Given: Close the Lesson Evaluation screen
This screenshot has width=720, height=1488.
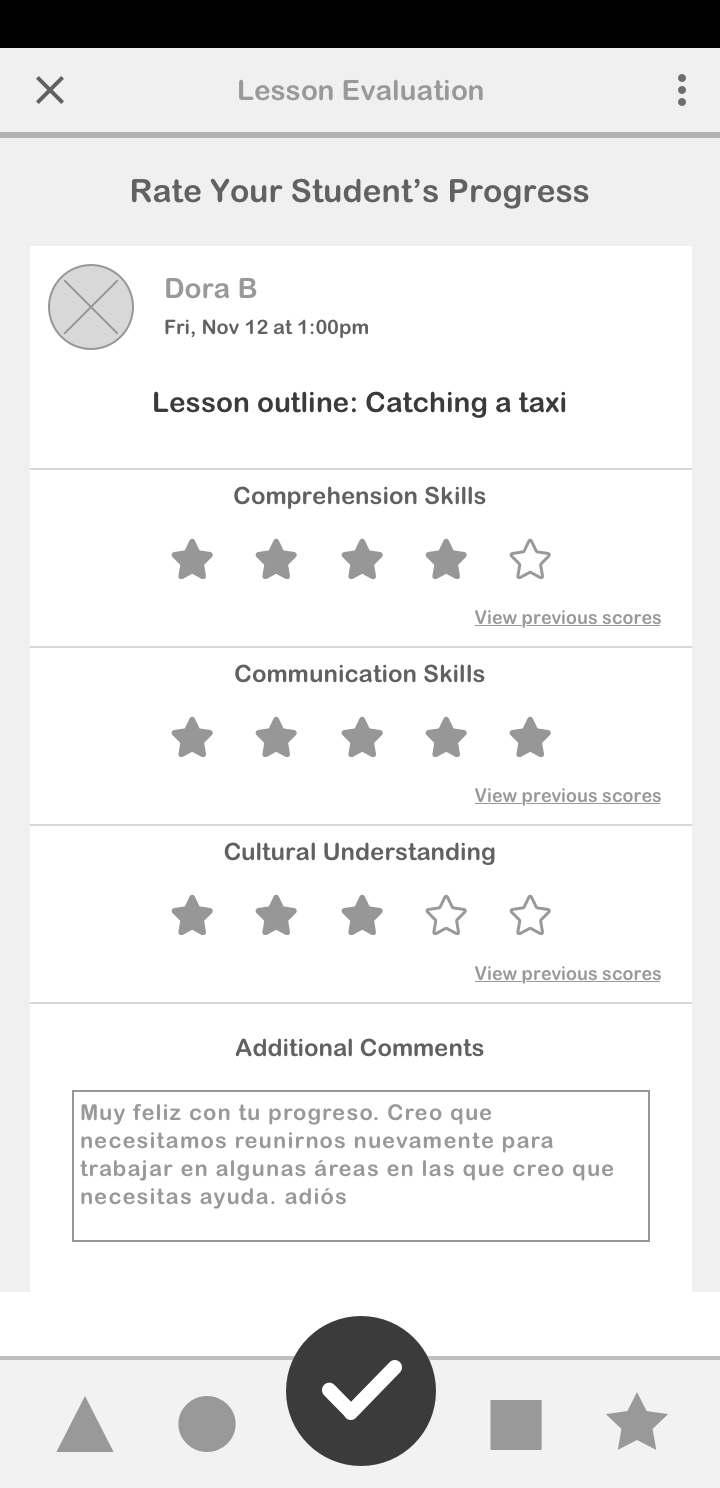Looking at the screenshot, I should tap(50, 90).
